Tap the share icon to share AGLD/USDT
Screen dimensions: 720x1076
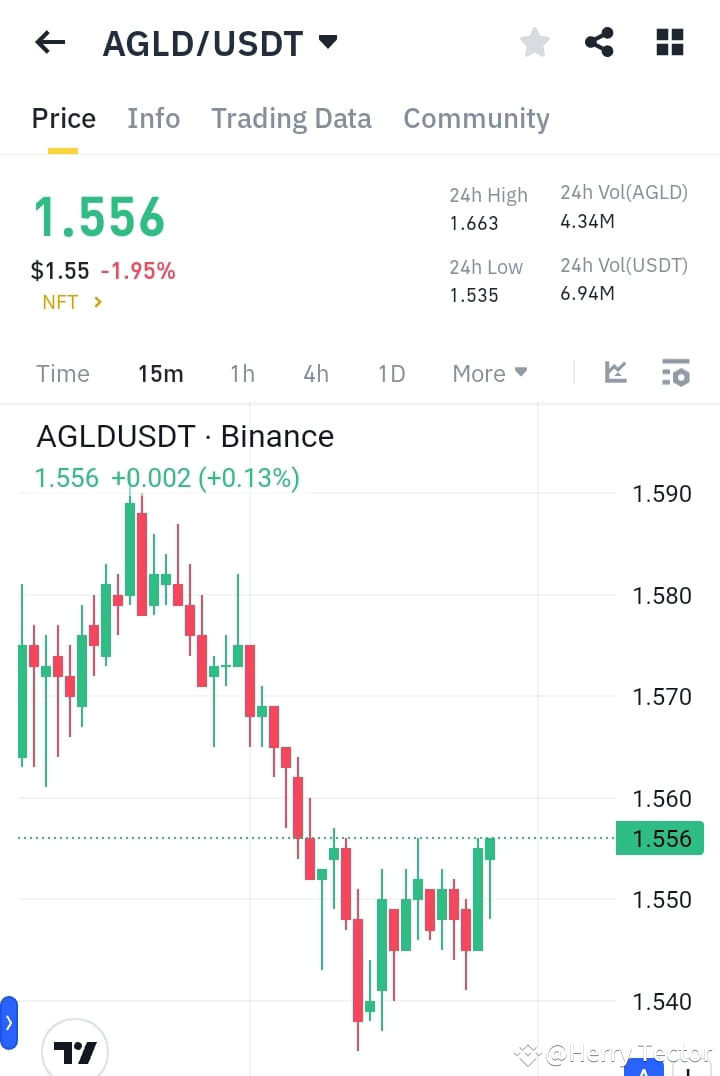pyautogui.click(x=599, y=42)
